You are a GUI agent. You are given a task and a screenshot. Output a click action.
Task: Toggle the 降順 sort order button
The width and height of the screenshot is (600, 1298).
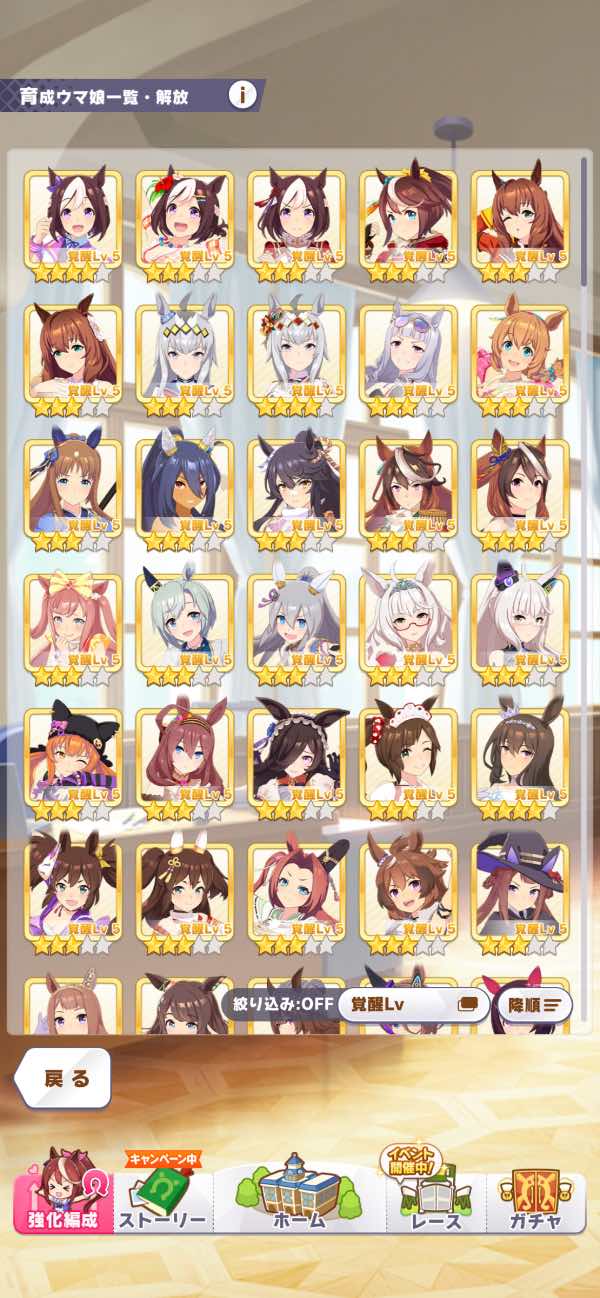coord(534,1005)
